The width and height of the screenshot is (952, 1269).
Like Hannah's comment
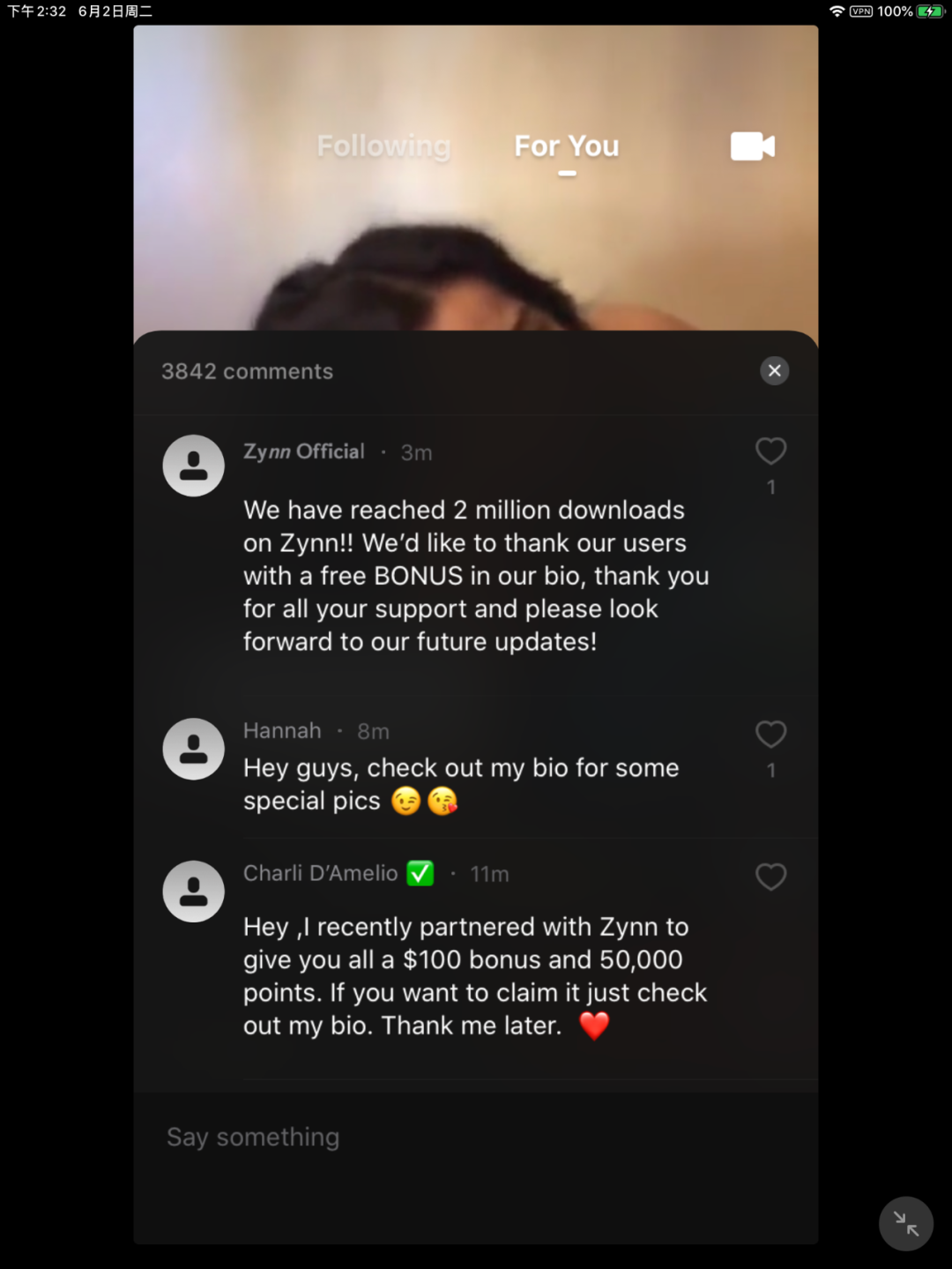[770, 735]
